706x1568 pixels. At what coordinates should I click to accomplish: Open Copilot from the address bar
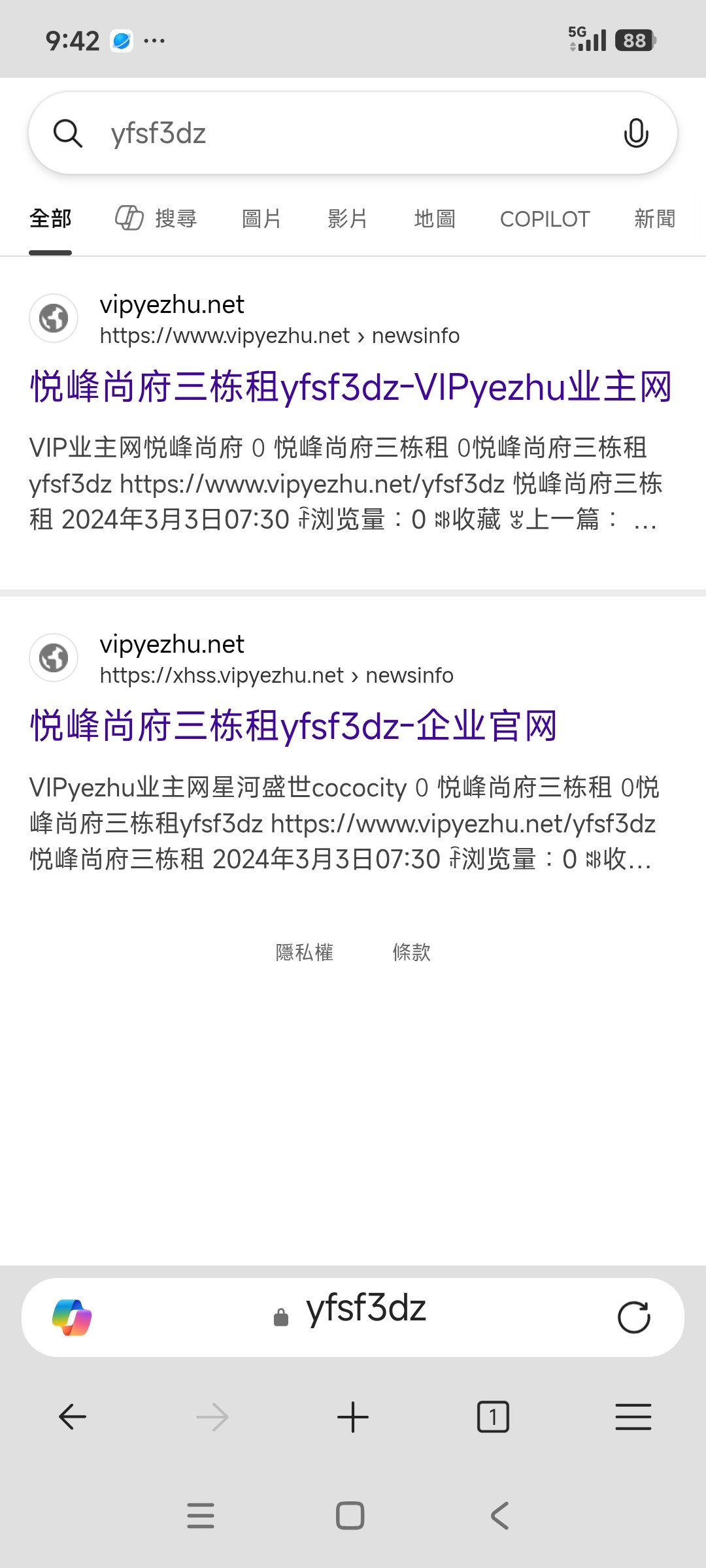72,1317
